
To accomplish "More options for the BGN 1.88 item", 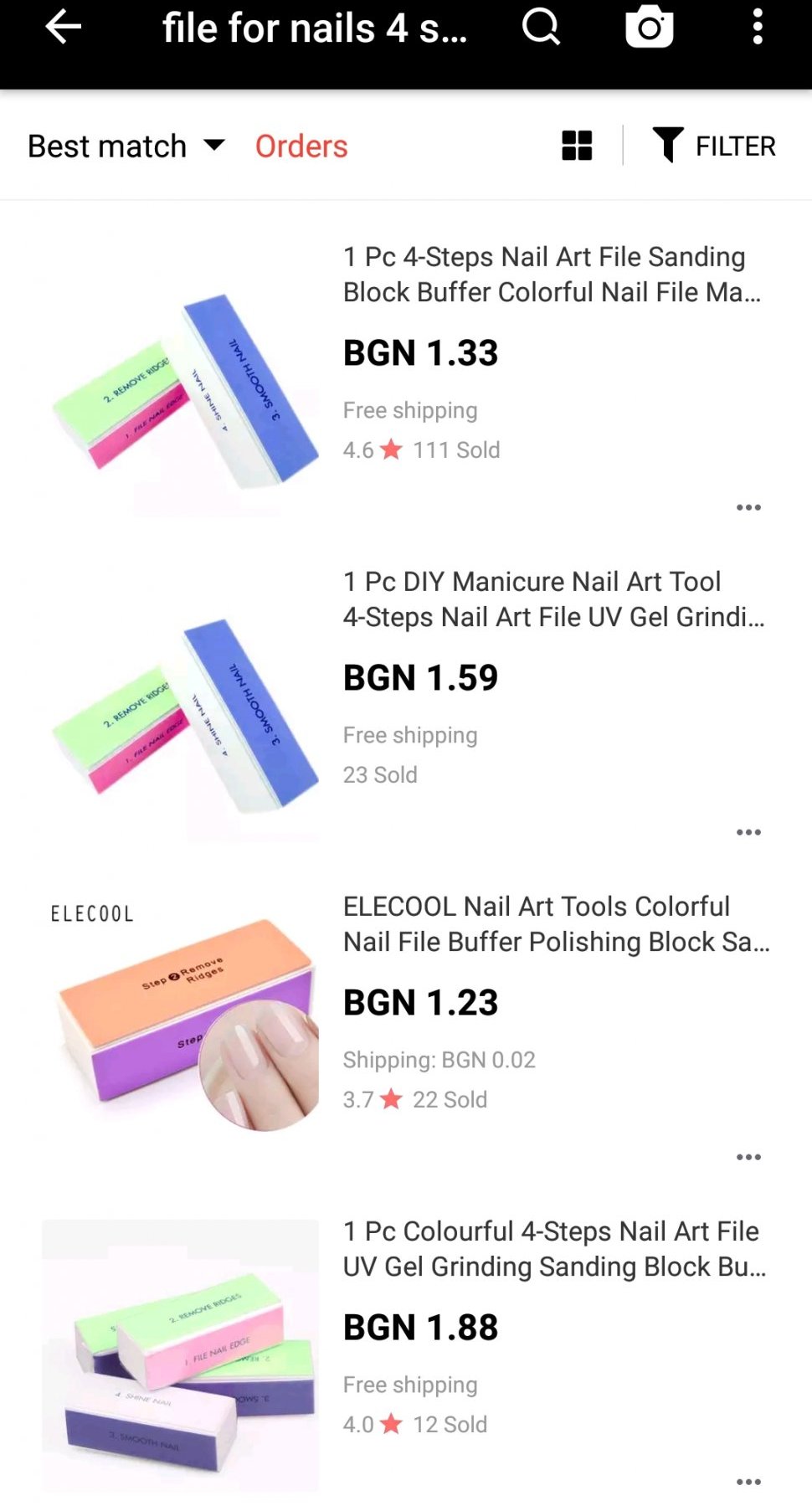I will (x=748, y=1482).
